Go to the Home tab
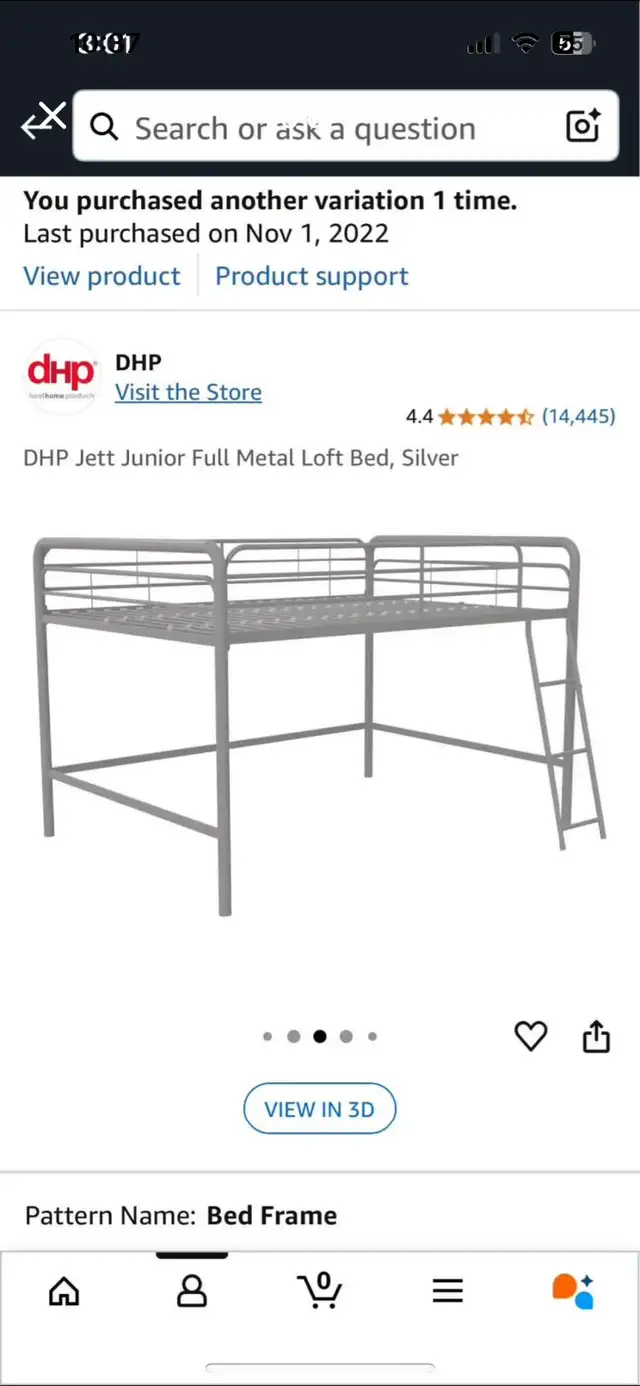 (64, 1292)
